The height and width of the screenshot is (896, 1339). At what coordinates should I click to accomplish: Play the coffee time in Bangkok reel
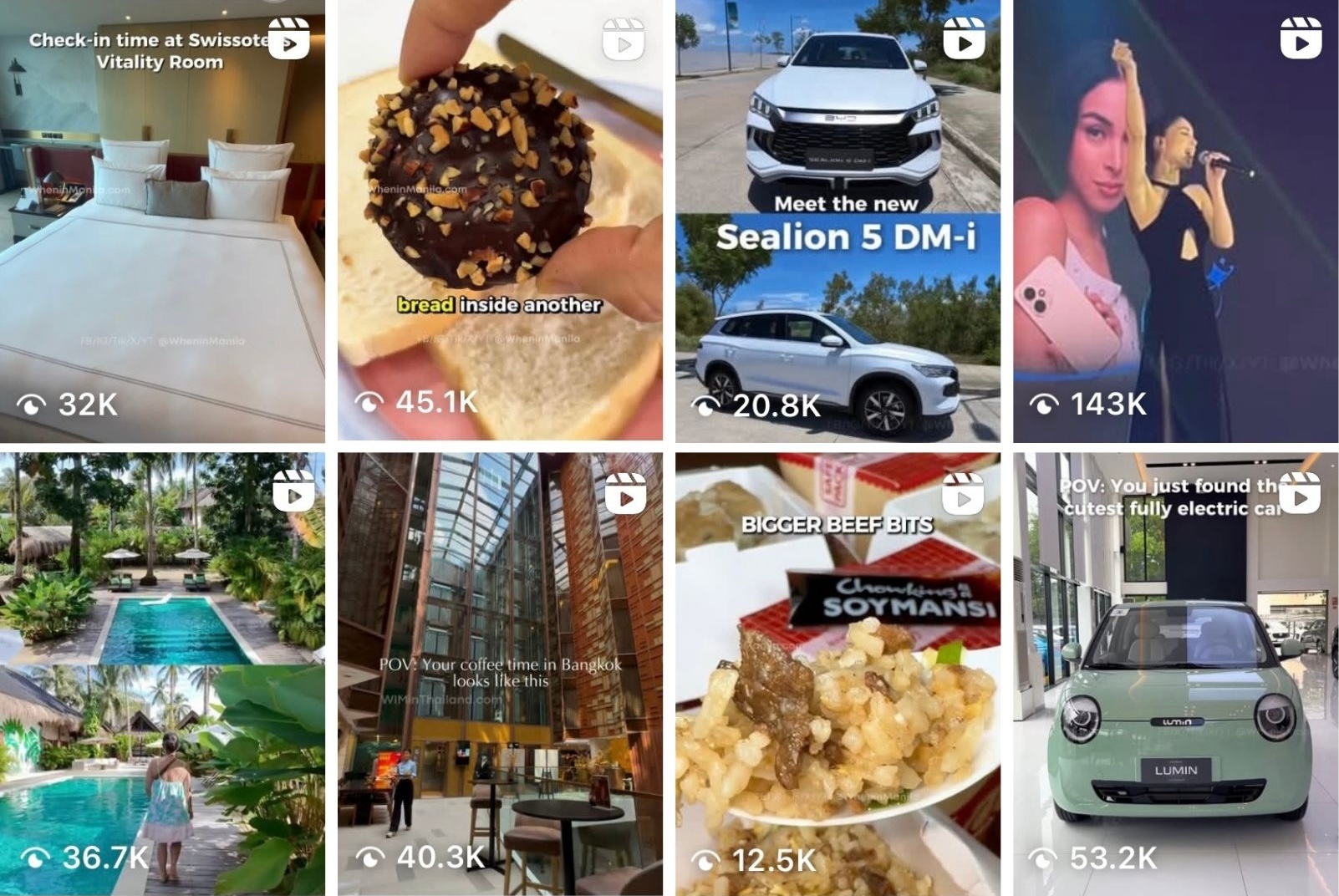[x=500, y=674]
